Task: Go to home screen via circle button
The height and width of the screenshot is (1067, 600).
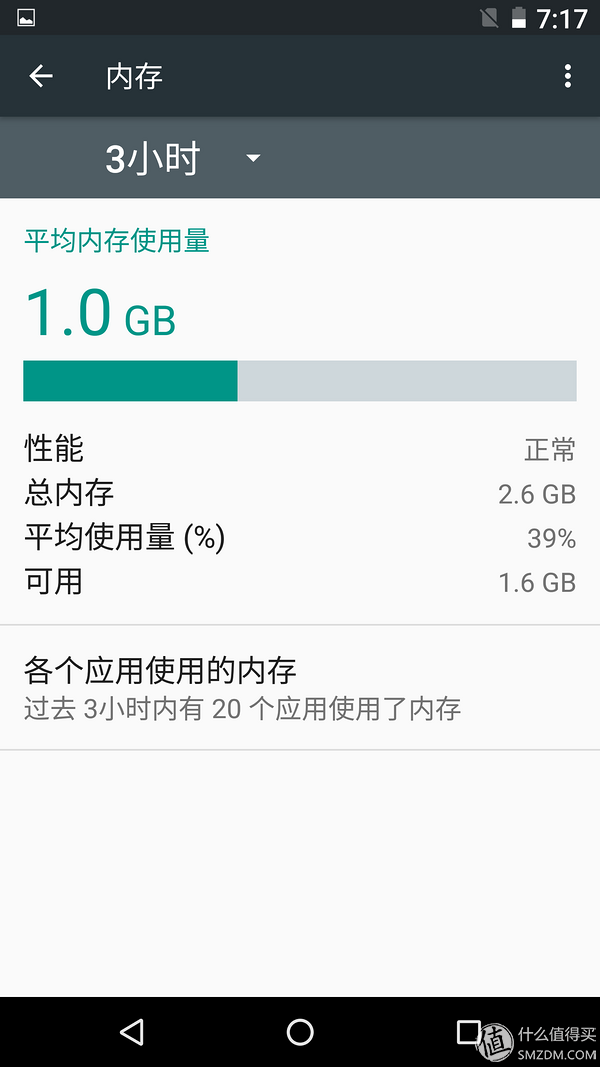Action: [300, 1032]
